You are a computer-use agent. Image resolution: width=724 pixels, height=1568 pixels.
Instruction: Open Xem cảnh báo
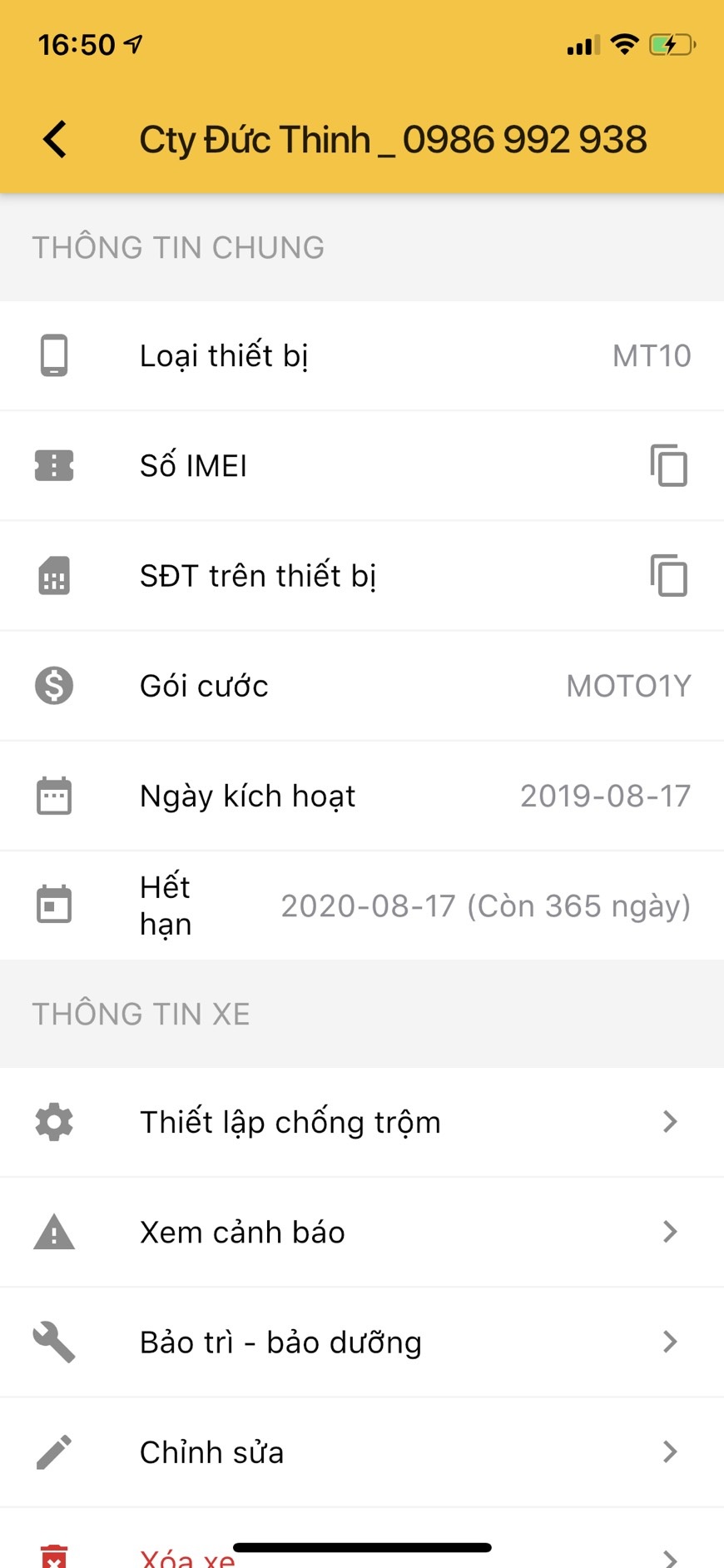point(362,1232)
